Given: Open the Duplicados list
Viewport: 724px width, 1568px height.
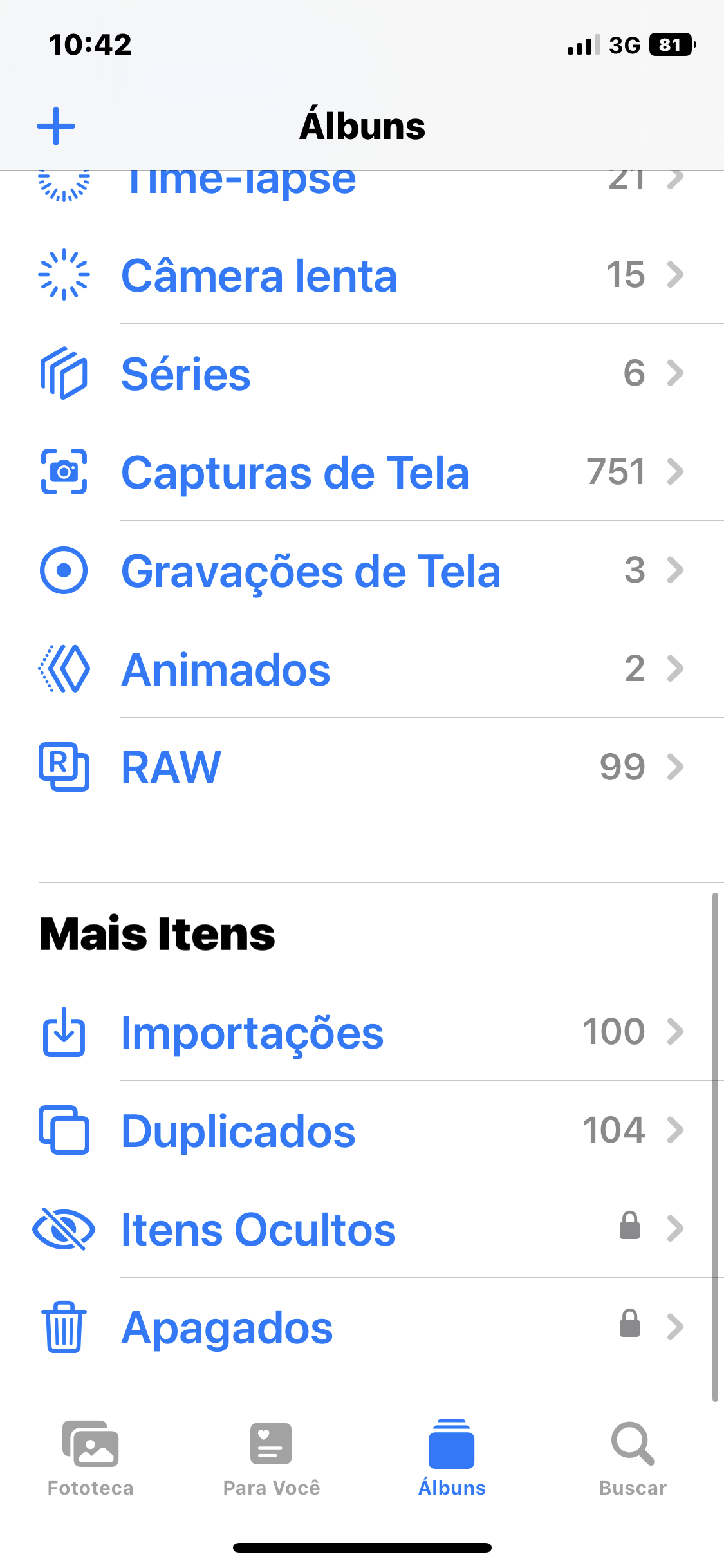Looking at the screenshot, I should (x=238, y=1131).
